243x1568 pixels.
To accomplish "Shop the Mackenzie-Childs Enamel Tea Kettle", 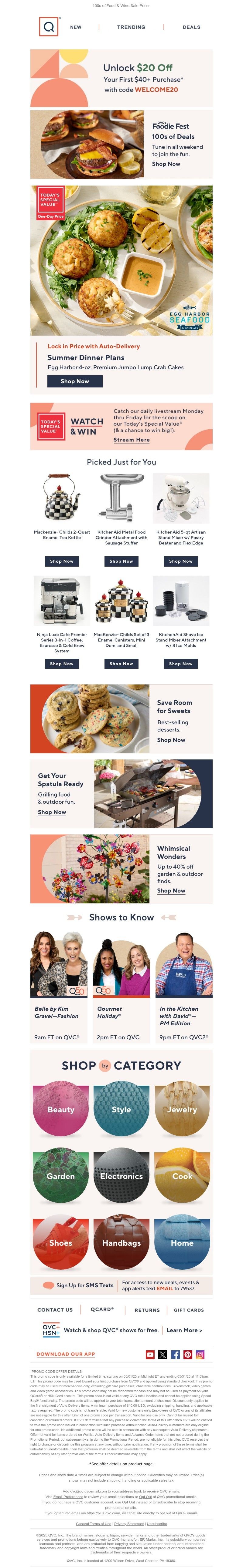I will coord(62,561).
